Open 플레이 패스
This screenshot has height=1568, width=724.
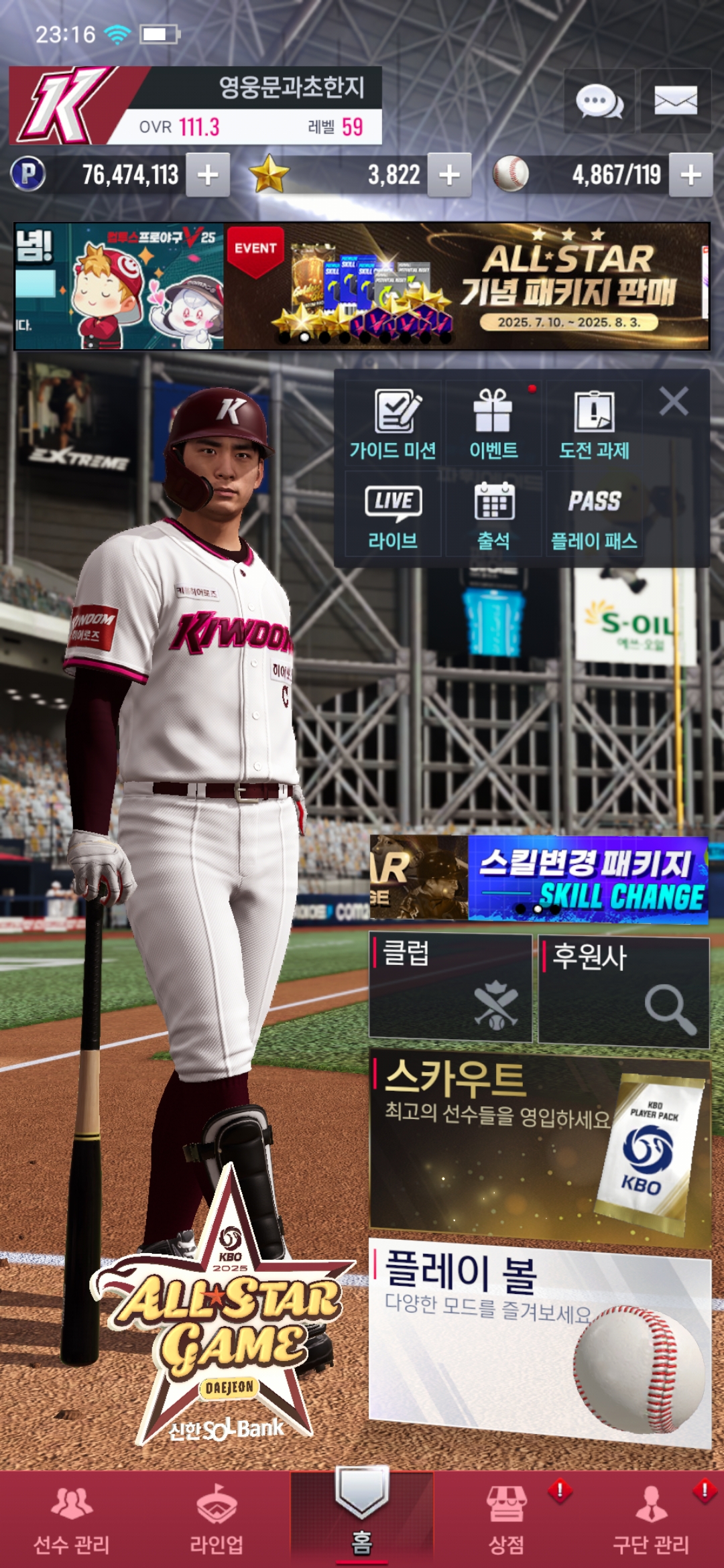pos(594,514)
